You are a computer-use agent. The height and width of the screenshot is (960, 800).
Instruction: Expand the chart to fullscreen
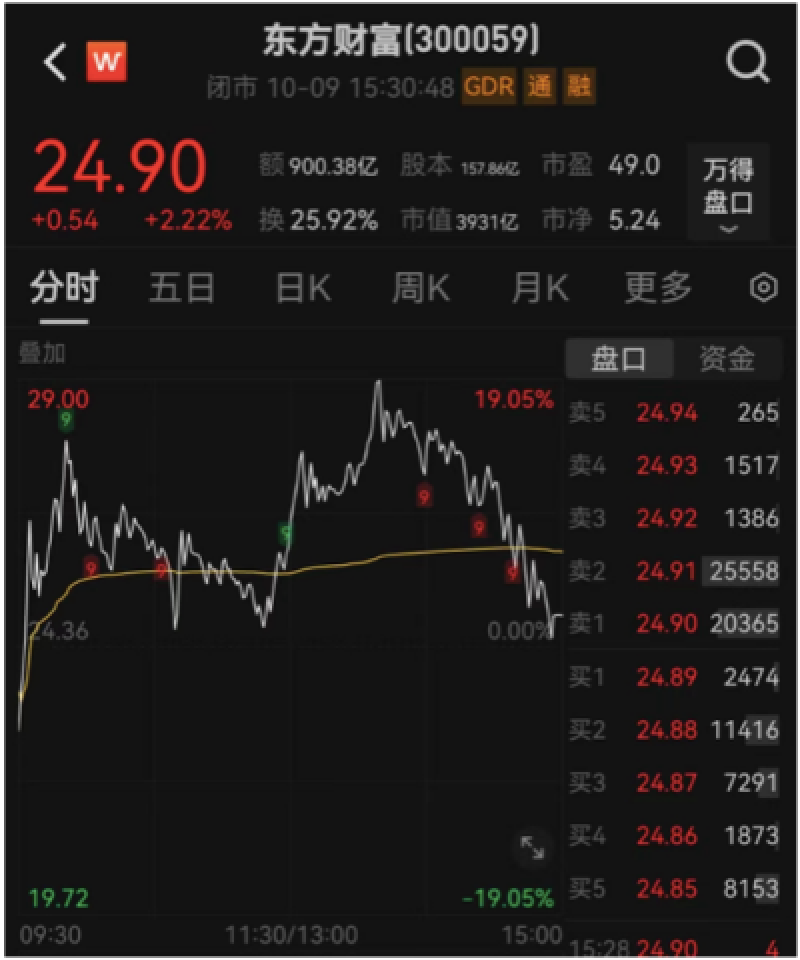point(532,849)
